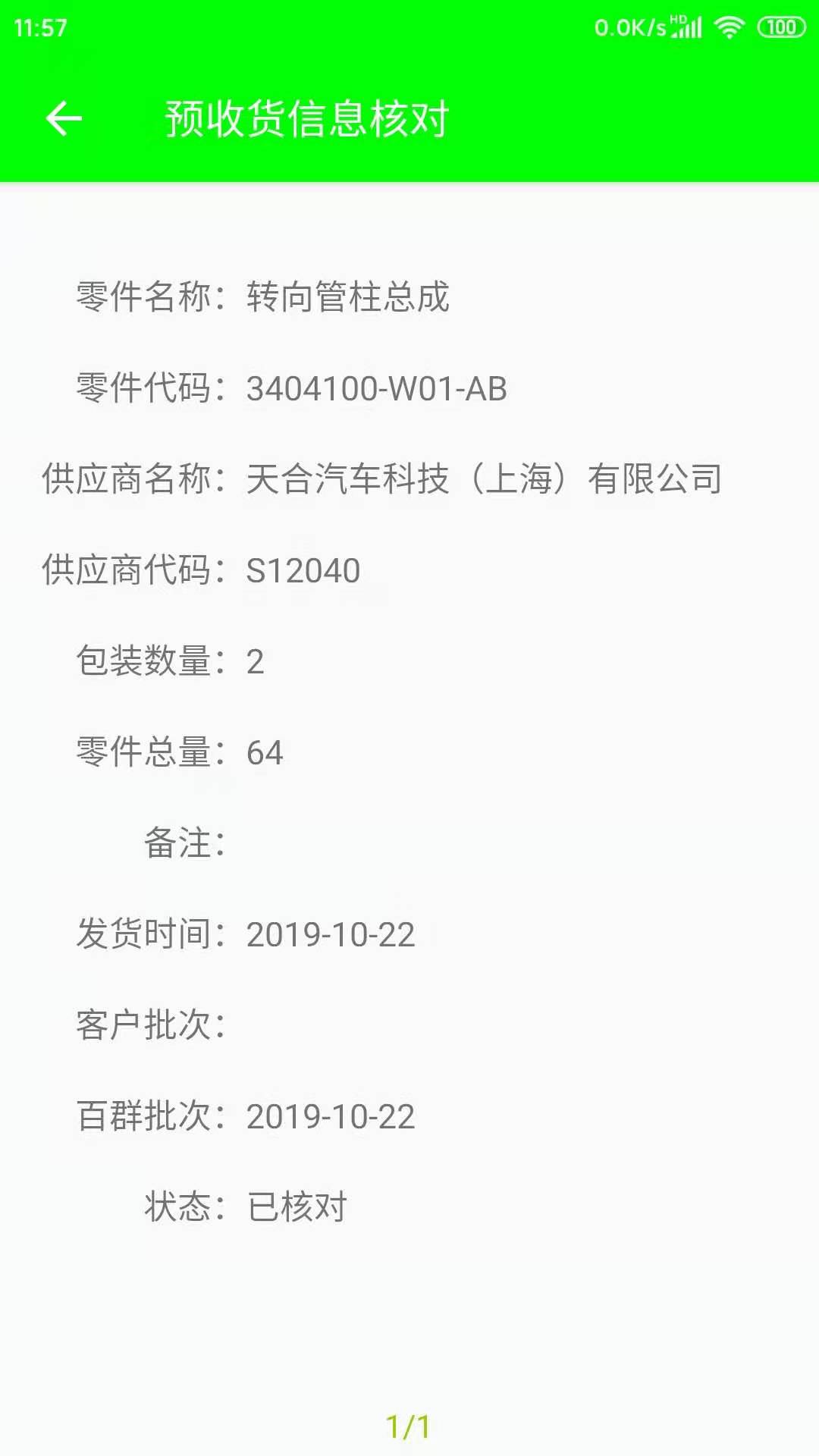Tap the 发货时间 date 2019-10-22
The image size is (819, 1456).
pyautogui.click(x=330, y=935)
